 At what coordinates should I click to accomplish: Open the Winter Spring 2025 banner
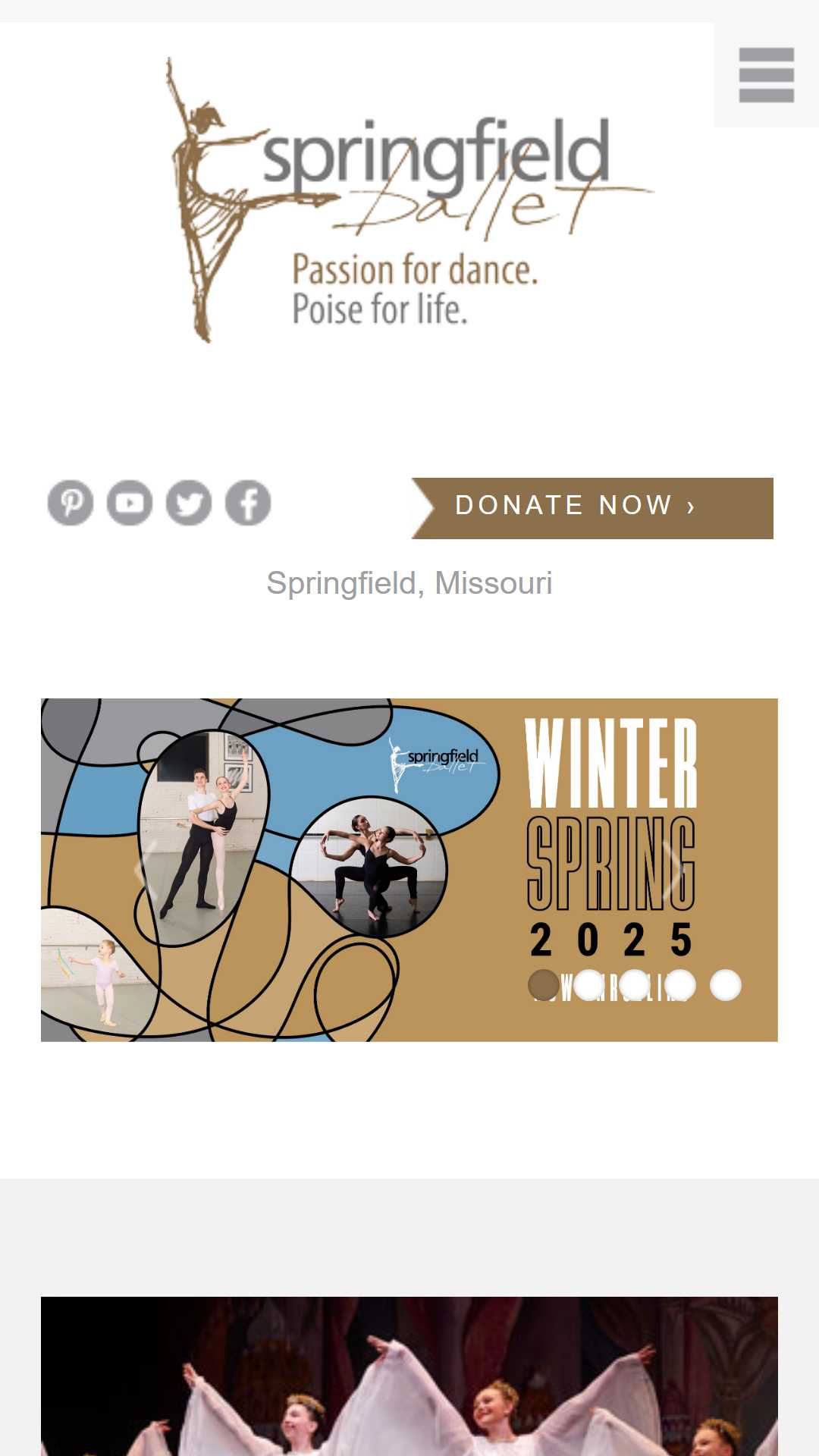click(409, 870)
